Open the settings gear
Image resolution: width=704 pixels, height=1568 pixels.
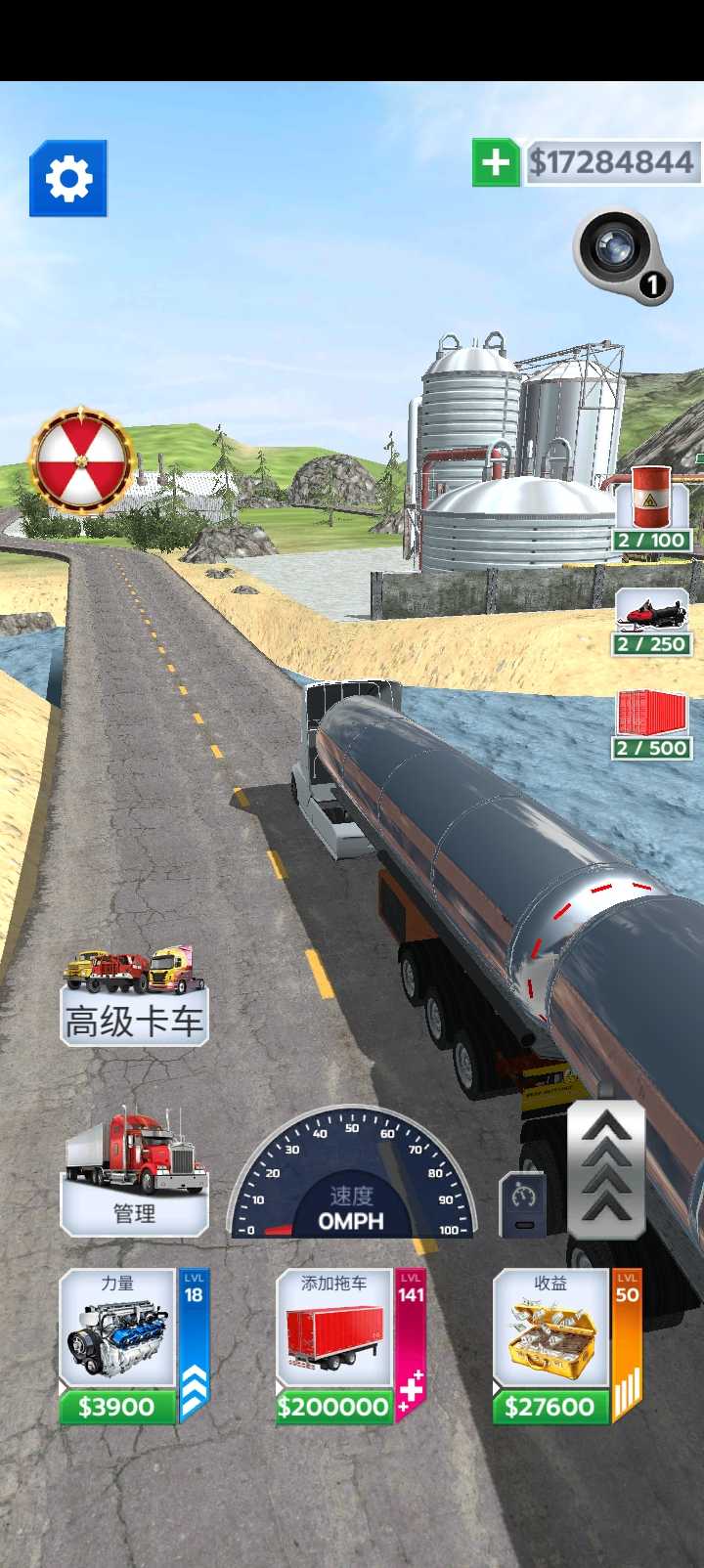tap(68, 179)
